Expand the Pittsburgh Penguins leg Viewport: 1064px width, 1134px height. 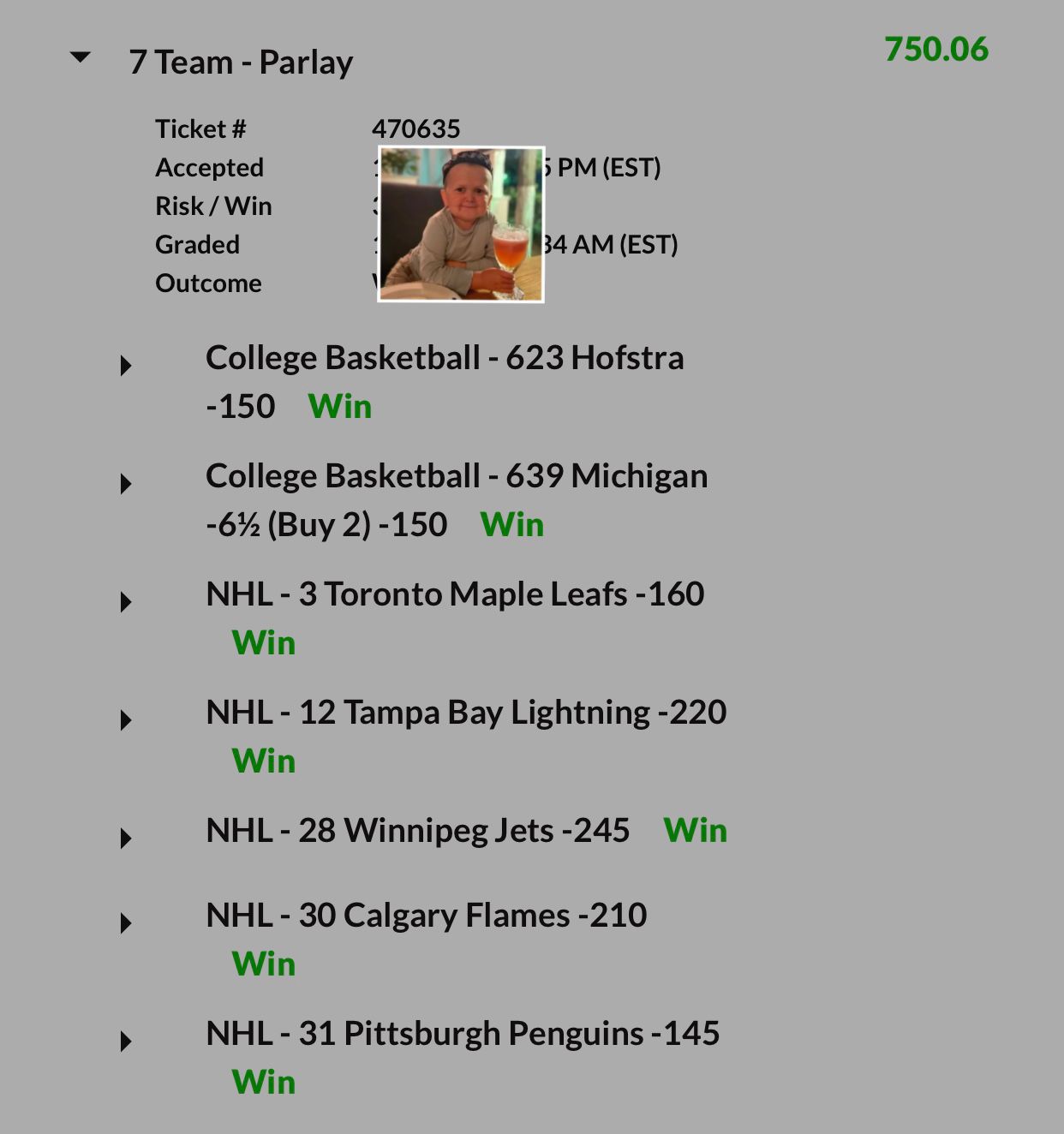pos(126,1041)
